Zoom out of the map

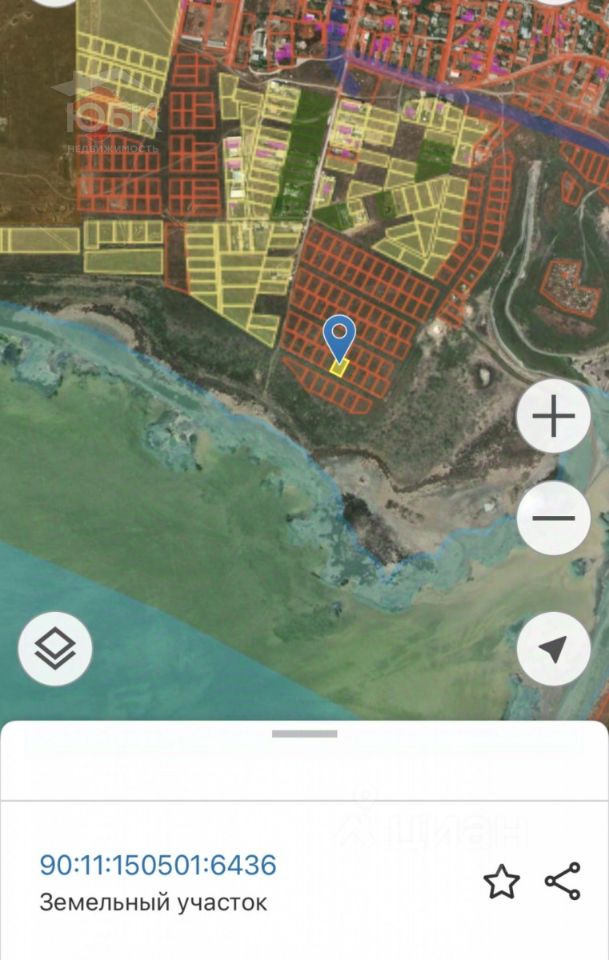553,518
